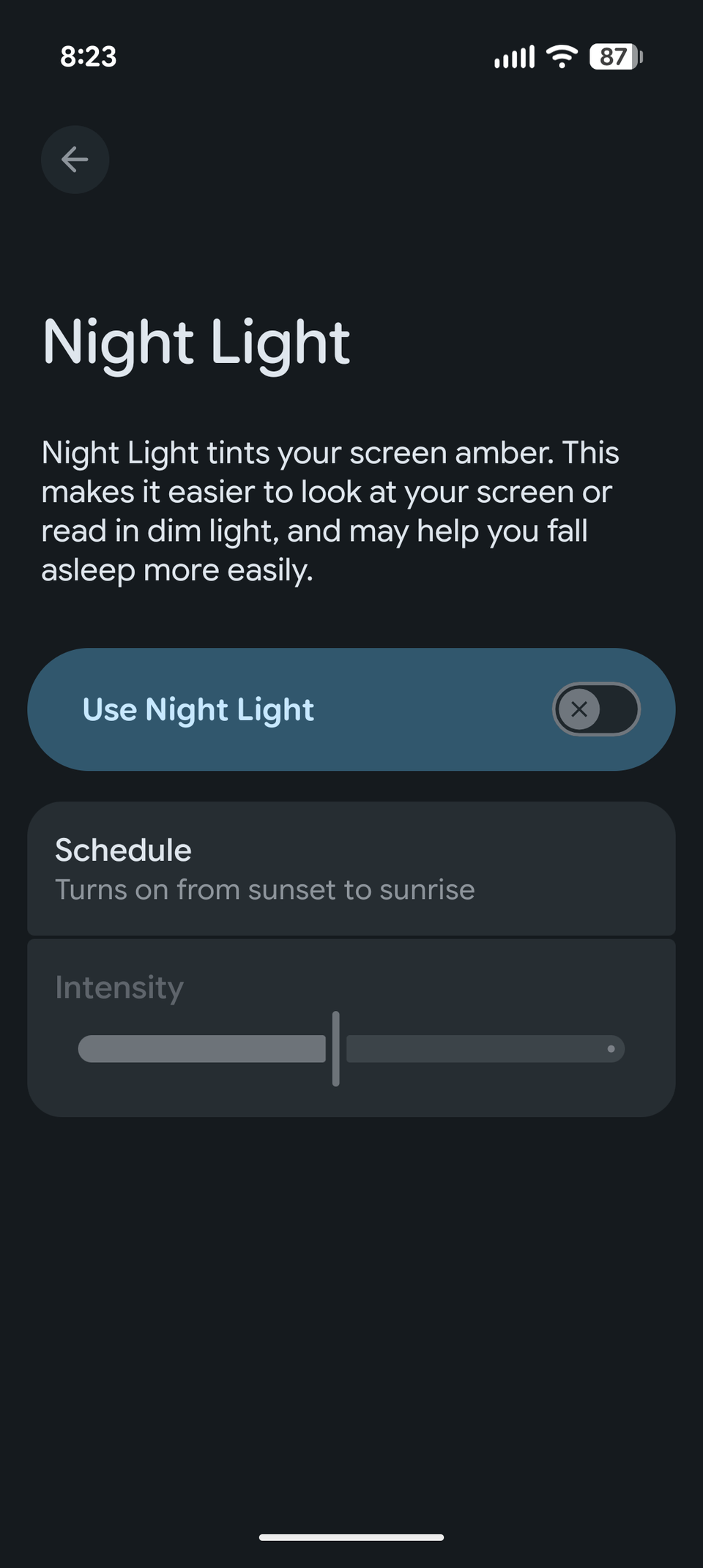Tap the Wi-Fi icon in status bar
703x1568 pixels.
coord(560,57)
